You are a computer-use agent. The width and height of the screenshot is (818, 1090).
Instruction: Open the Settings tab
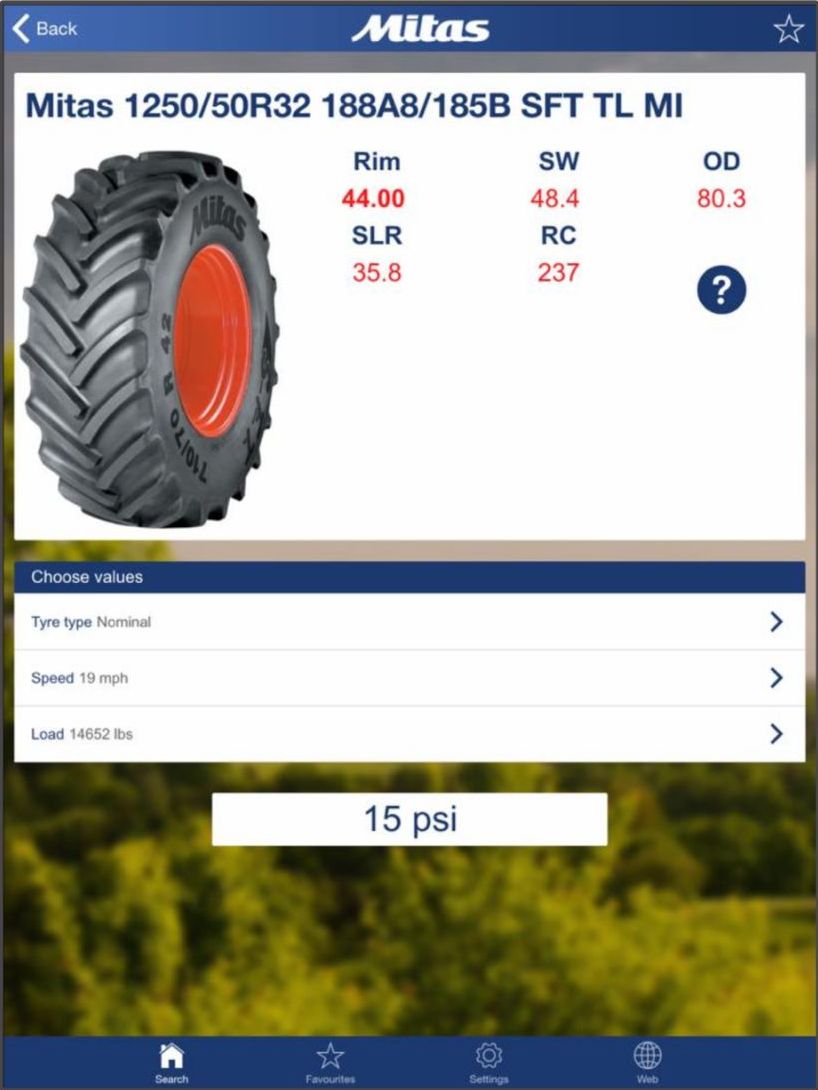(488, 1062)
